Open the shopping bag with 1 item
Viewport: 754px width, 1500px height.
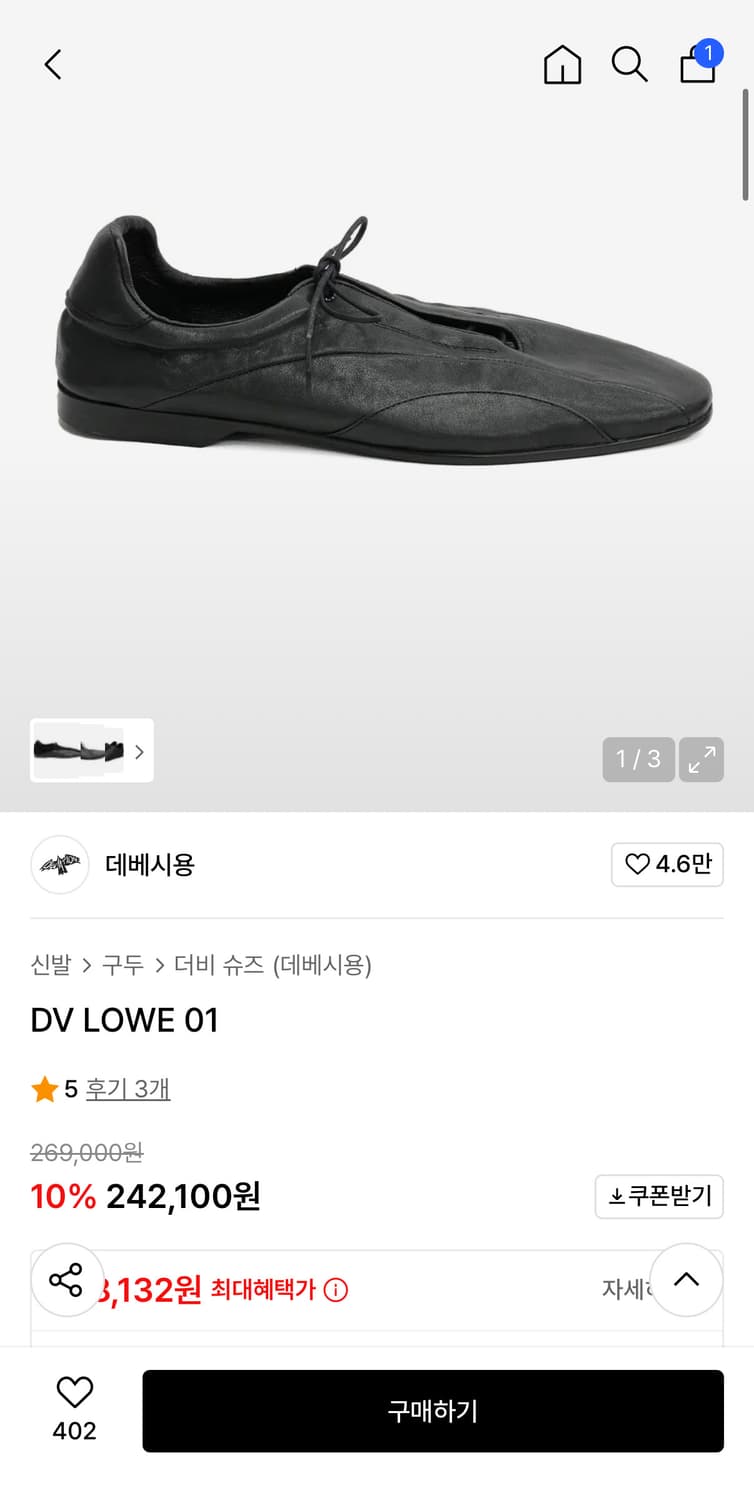(697, 63)
